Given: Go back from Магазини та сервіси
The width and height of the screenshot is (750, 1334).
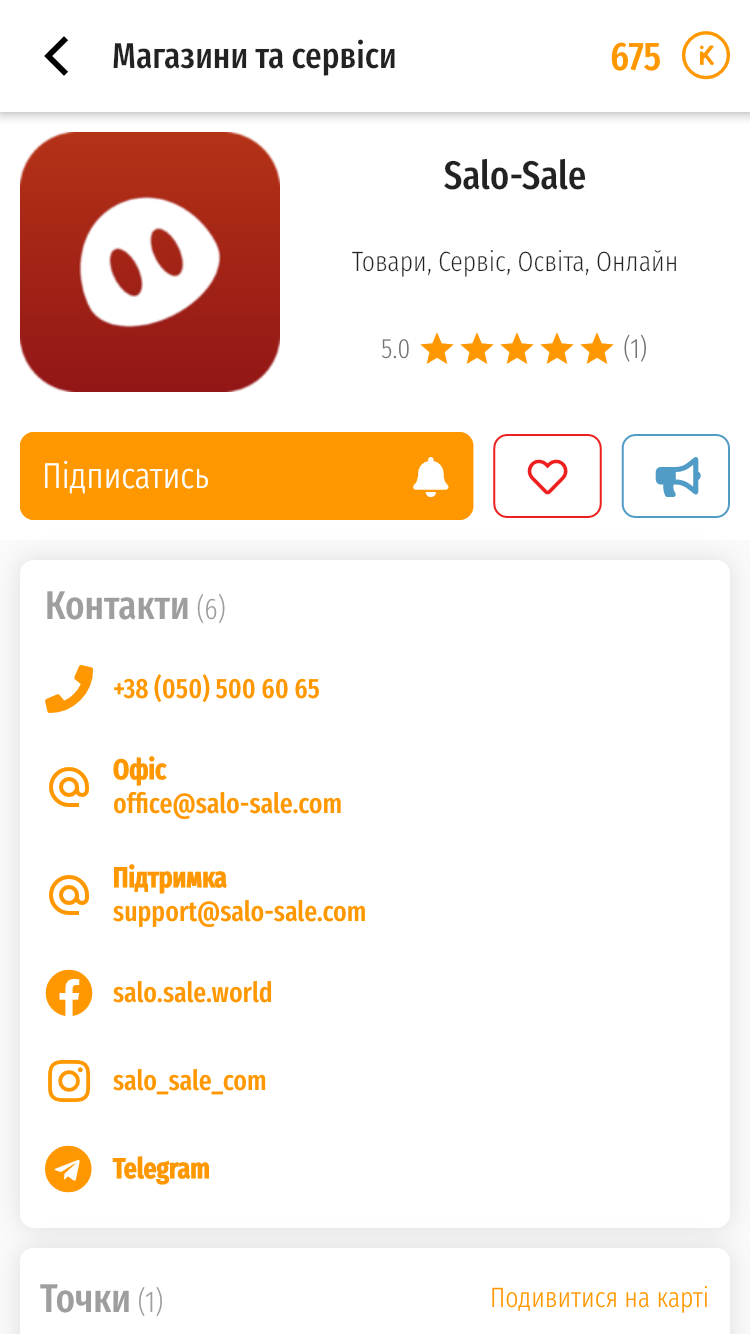Looking at the screenshot, I should tap(57, 56).
